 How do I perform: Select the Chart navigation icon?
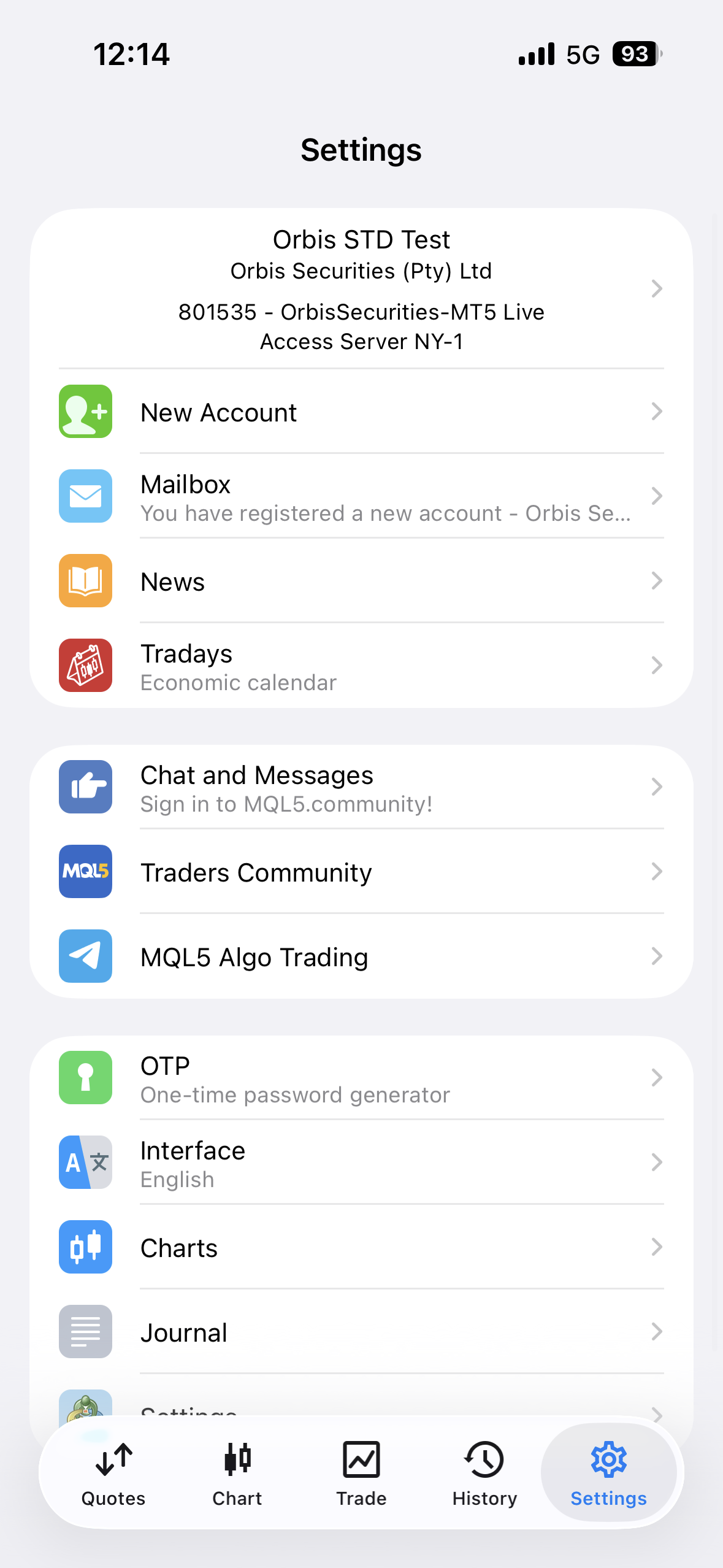click(237, 1472)
